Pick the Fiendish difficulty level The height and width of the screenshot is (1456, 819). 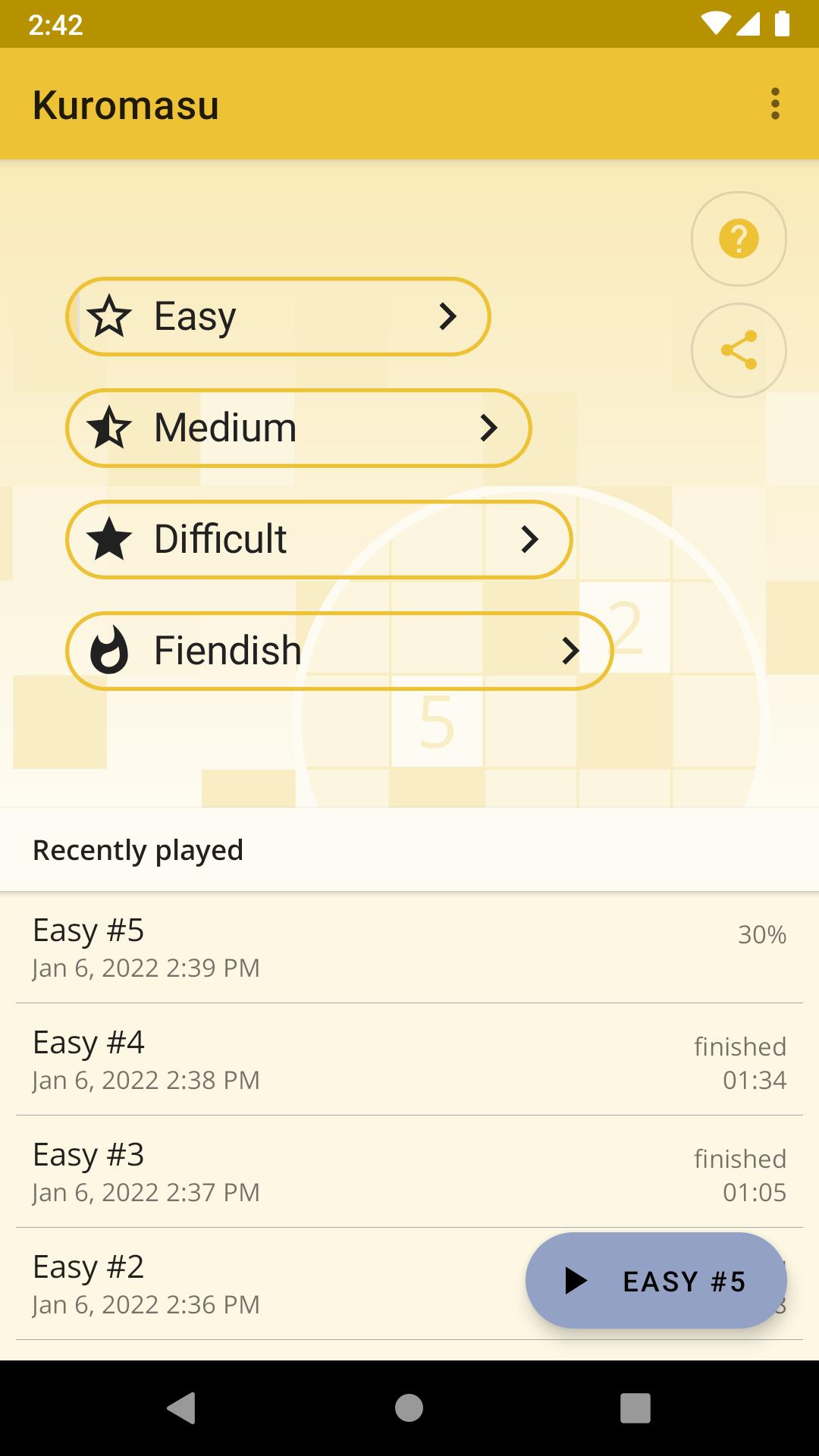(340, 651)
